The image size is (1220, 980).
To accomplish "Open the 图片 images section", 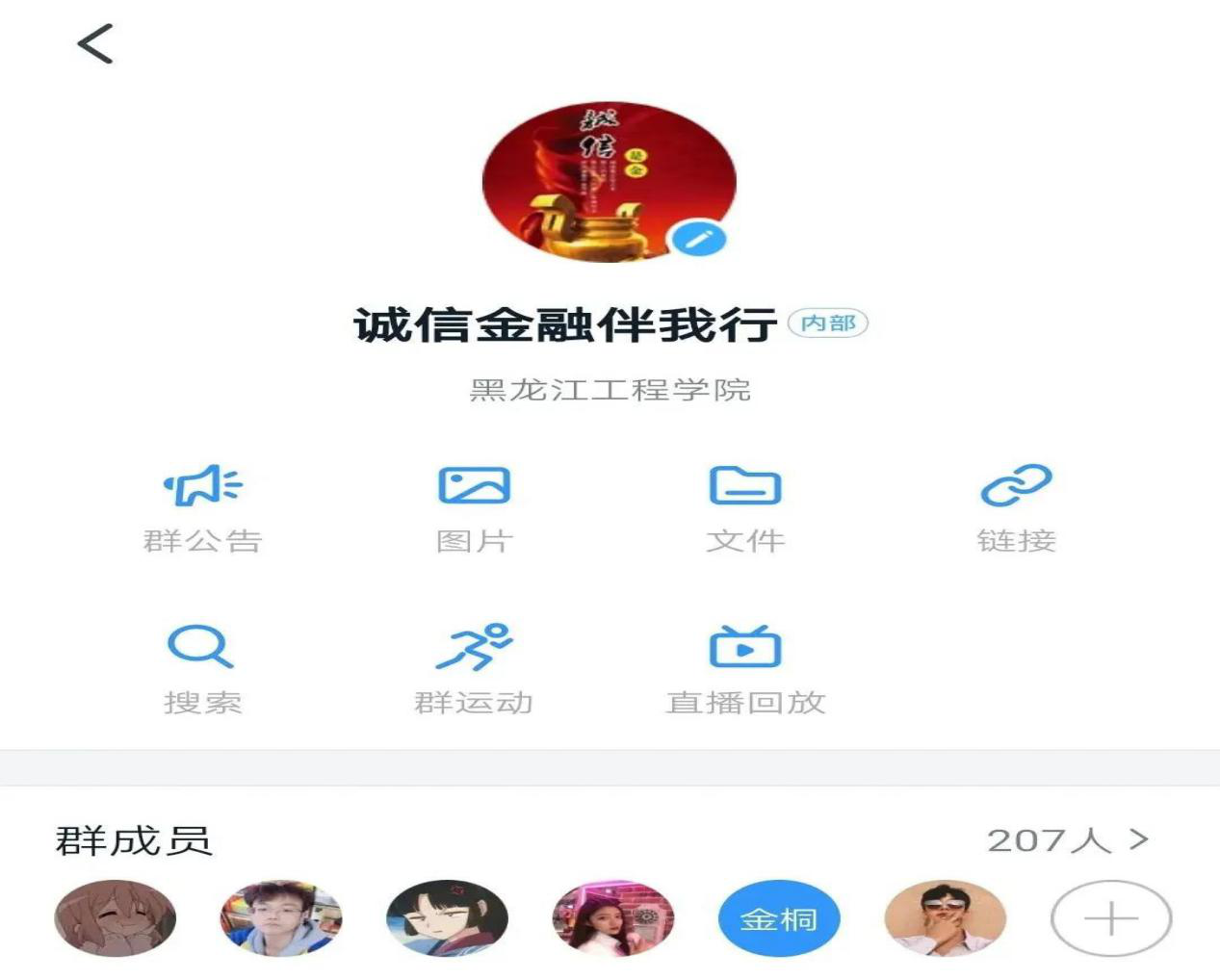I will tap(474, 508).
